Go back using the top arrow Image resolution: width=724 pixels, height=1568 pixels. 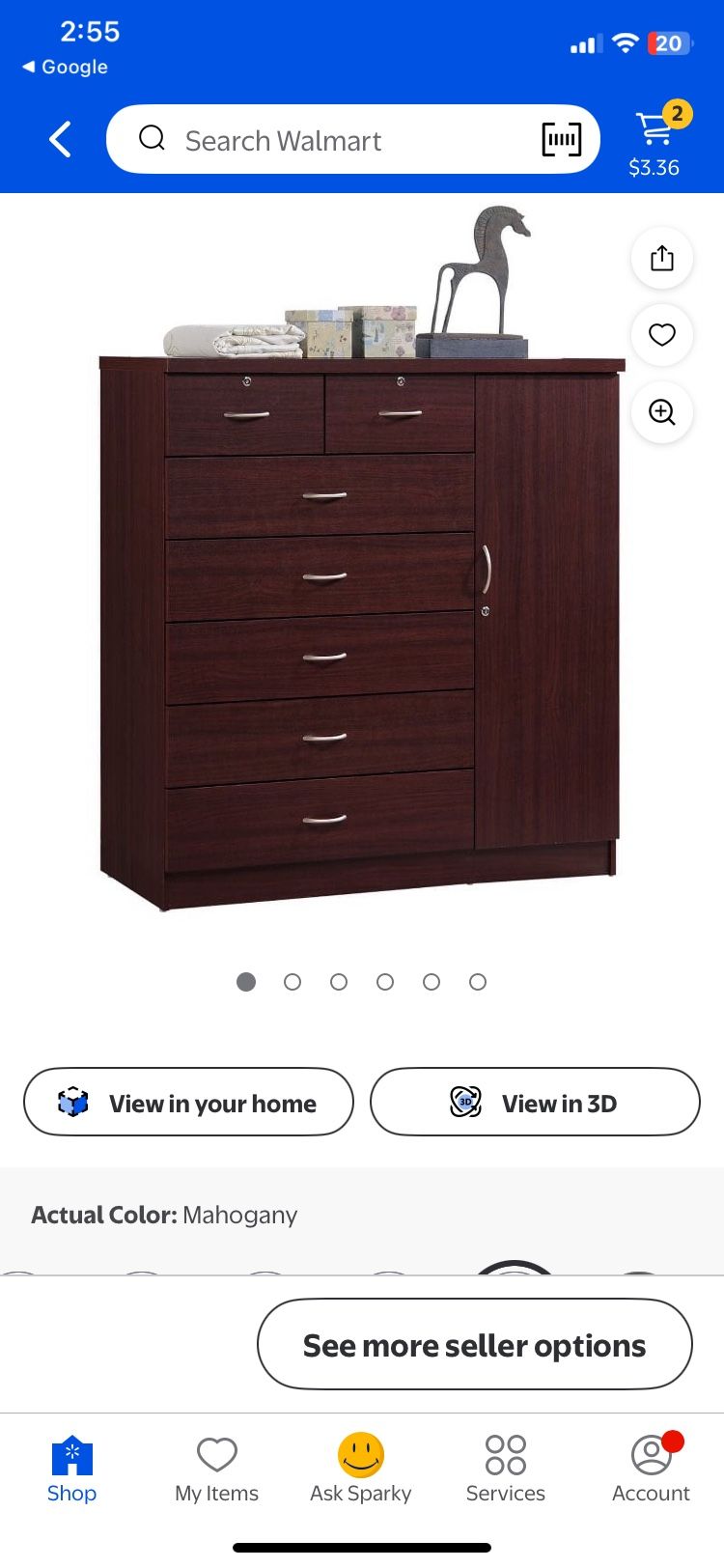61,140
